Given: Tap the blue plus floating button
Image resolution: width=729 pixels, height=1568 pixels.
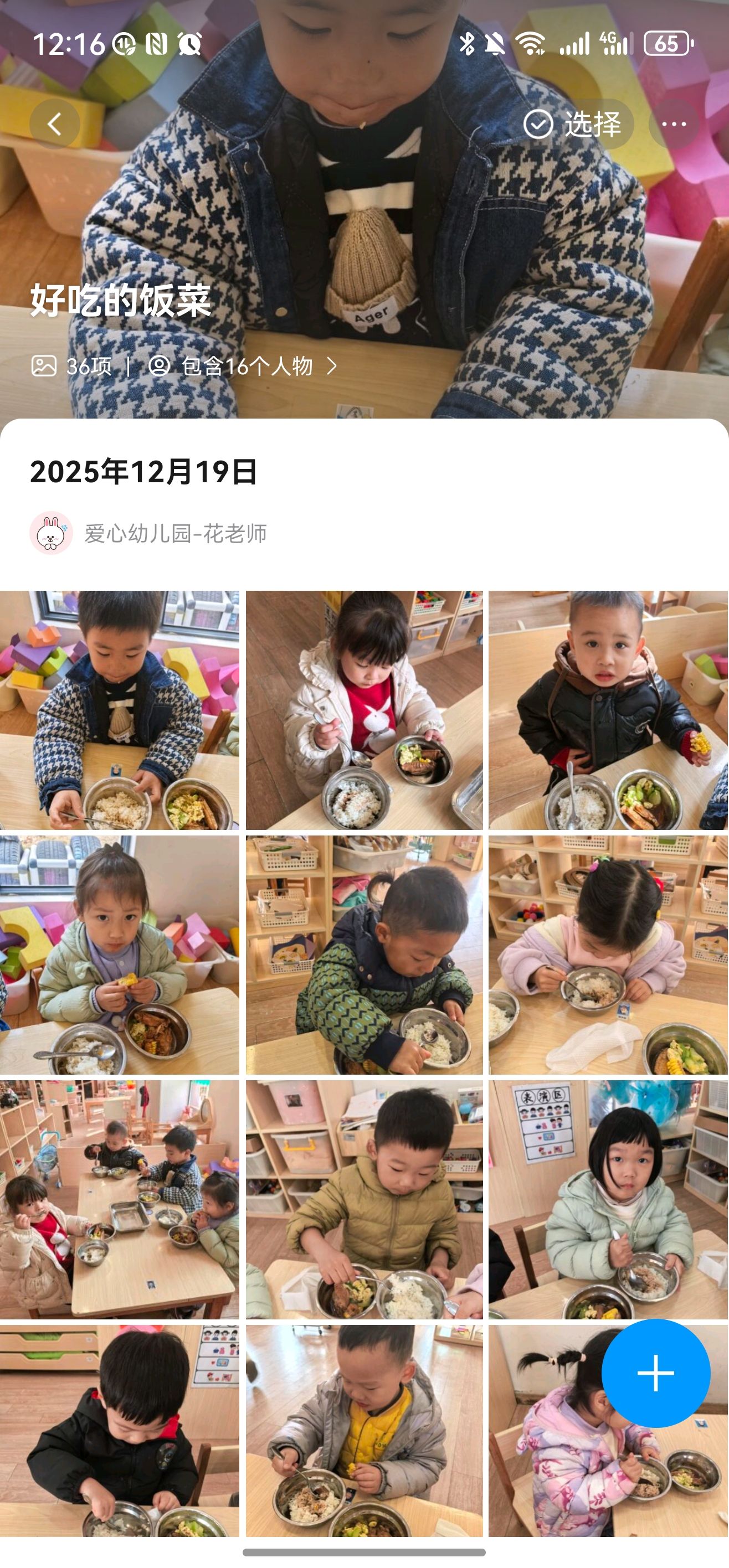Looking at the screenshot, I should click(x=655, y=1373).
